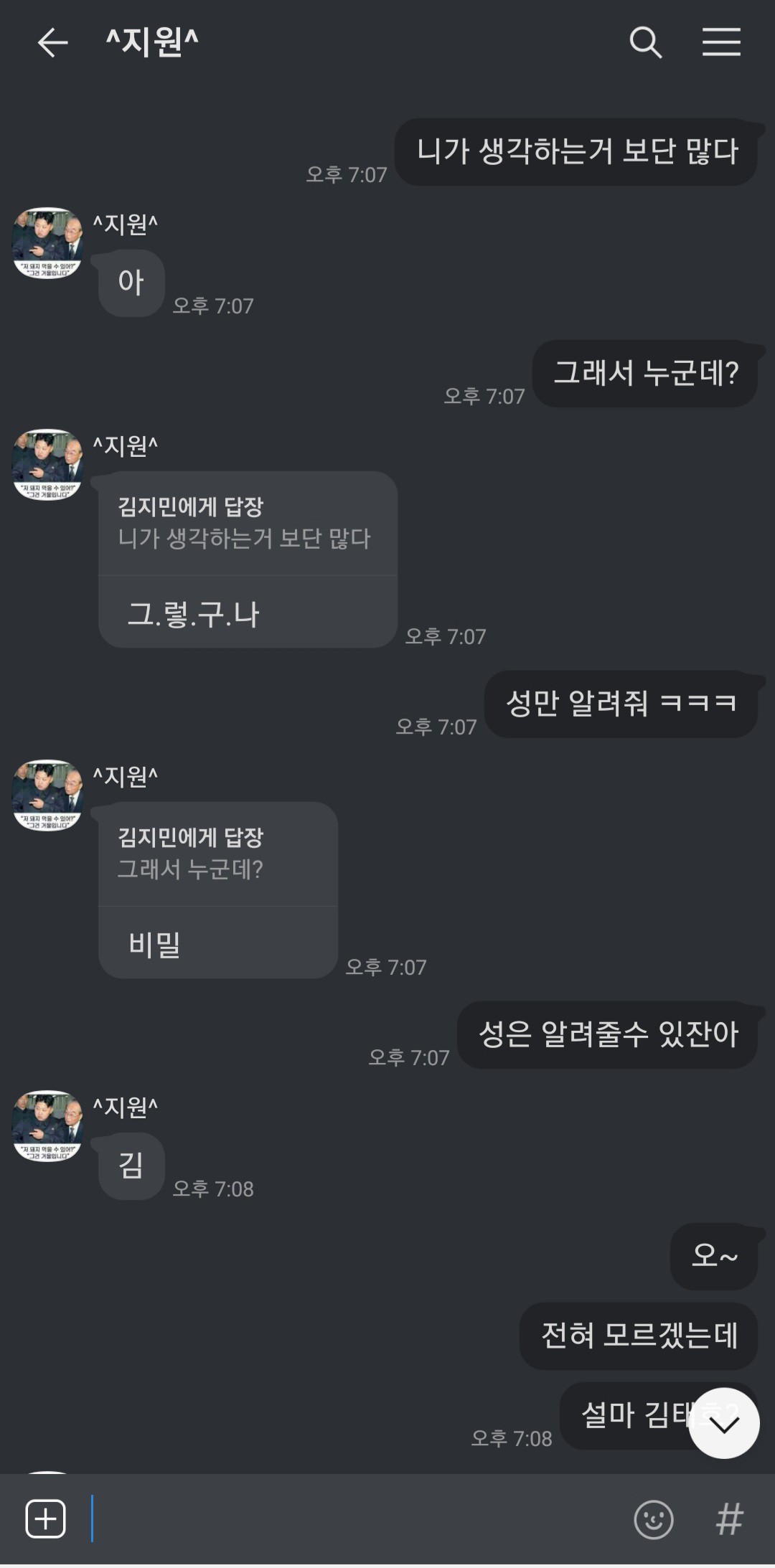Open the chat room hamburger menu
The height and width of the screenshot is (1568, 775).
(x=720, y=43)
